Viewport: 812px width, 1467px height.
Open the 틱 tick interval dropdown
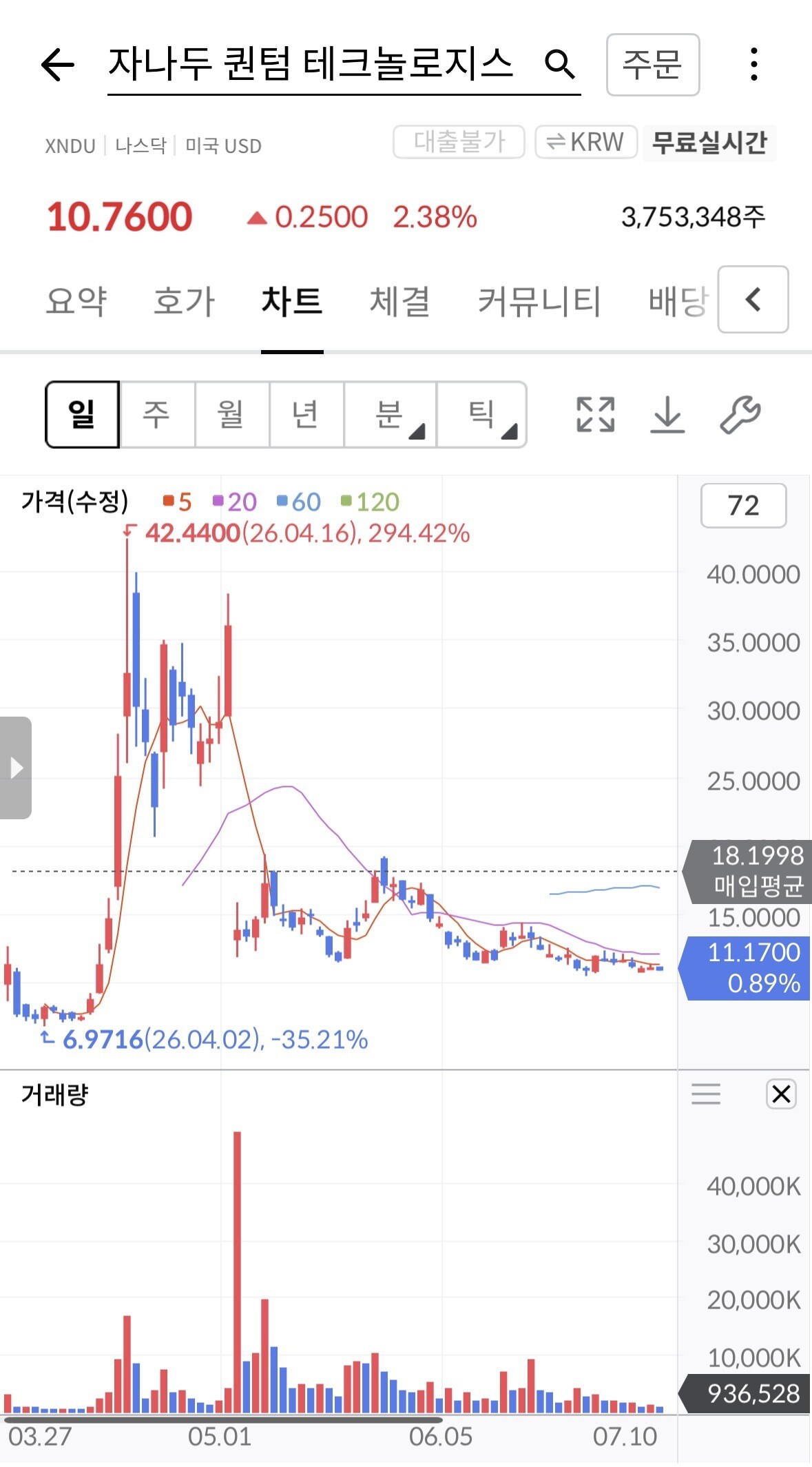[x=482, y=414]
